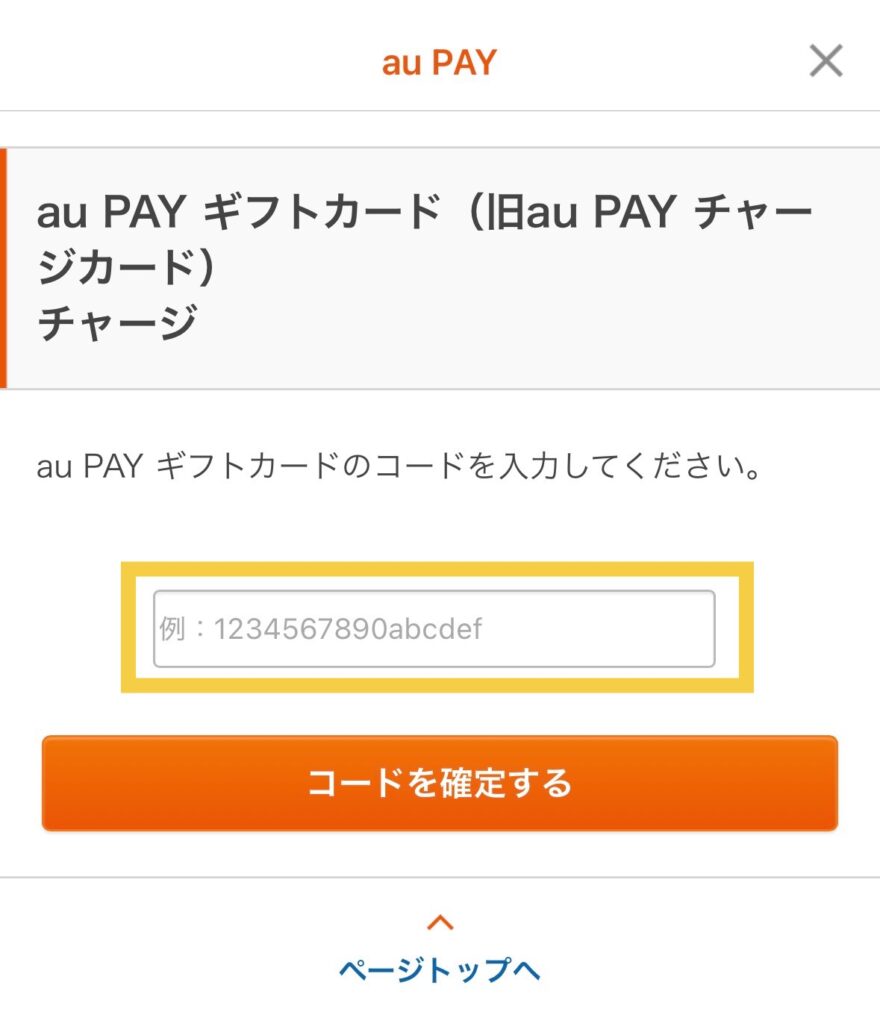Close the au PAY screen
880x1024 pixels.
(825, 62)
